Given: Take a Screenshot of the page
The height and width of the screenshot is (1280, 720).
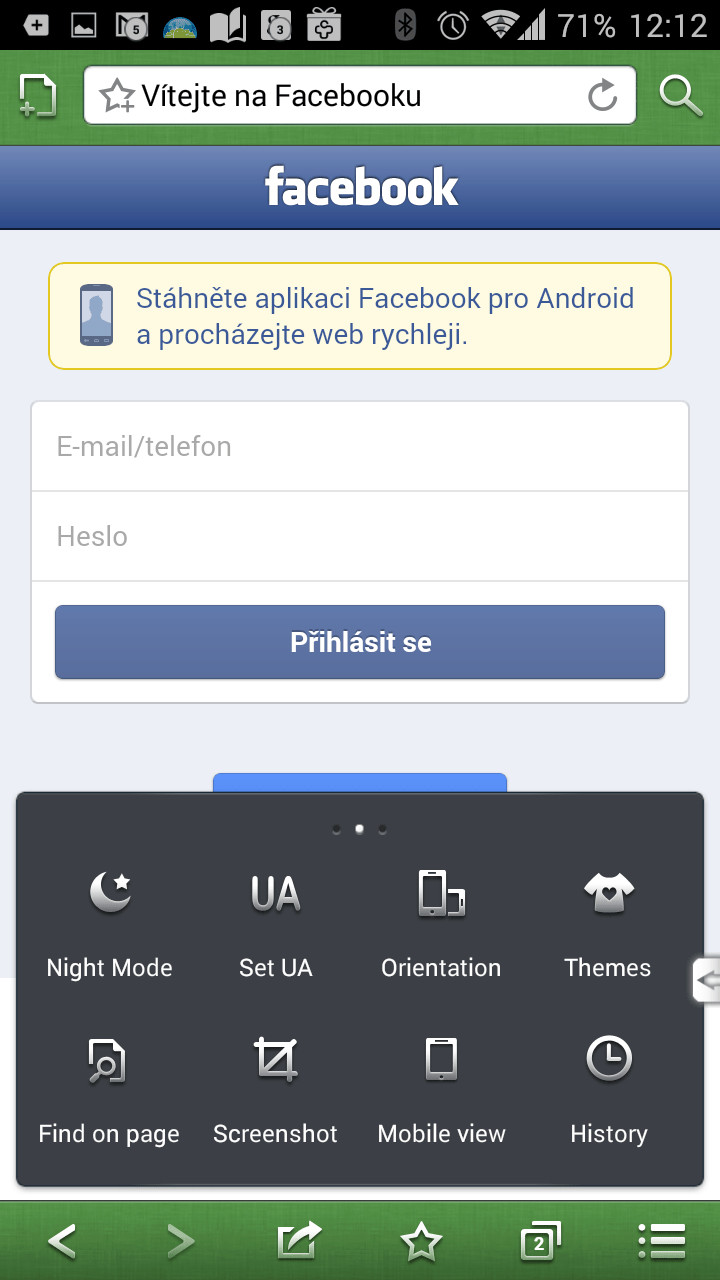Looking at the screenshot, I should 275,1085.
